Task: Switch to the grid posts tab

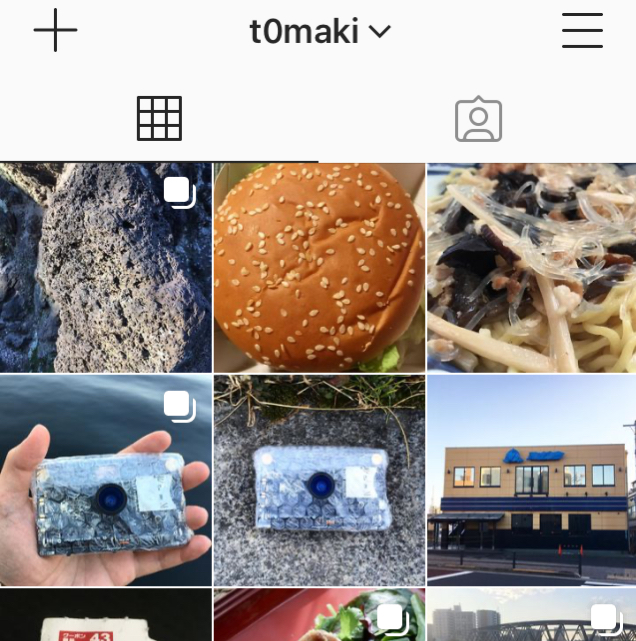Action: 159,119
